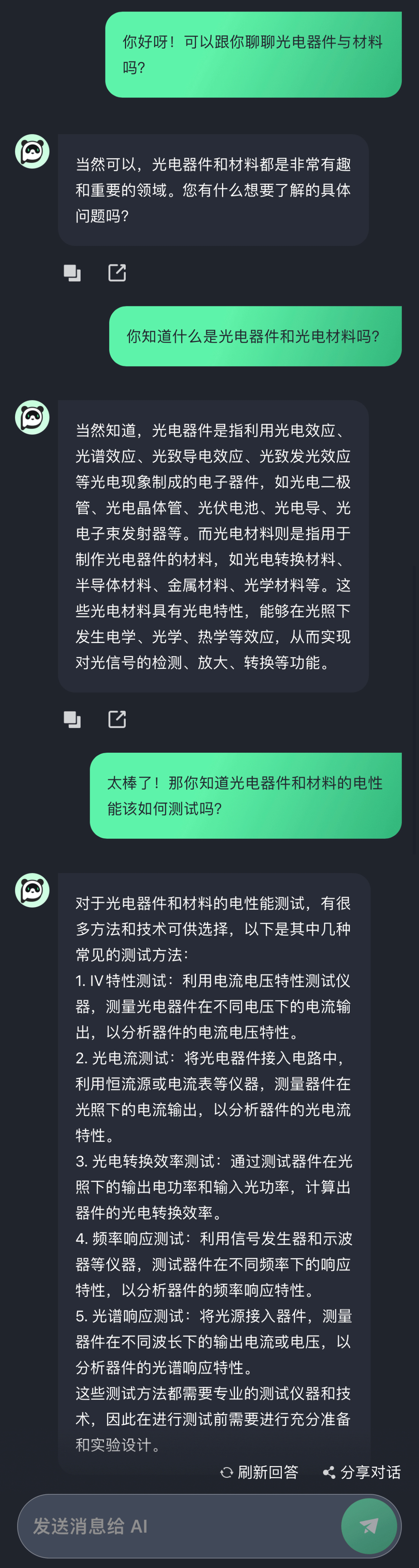
Task: Copy the reply asking about specific questions
Action: tap(72, 273)
